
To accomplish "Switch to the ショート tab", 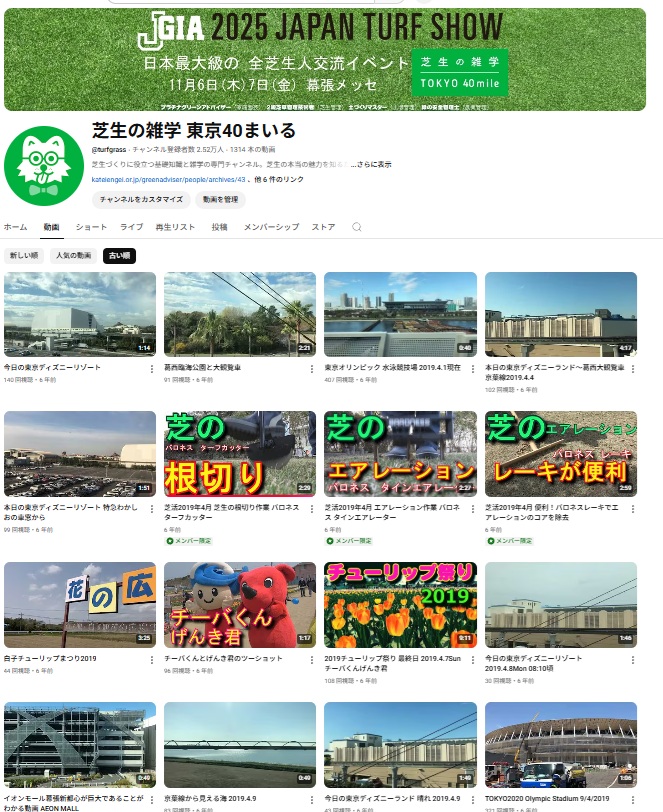I will [91, 227].
